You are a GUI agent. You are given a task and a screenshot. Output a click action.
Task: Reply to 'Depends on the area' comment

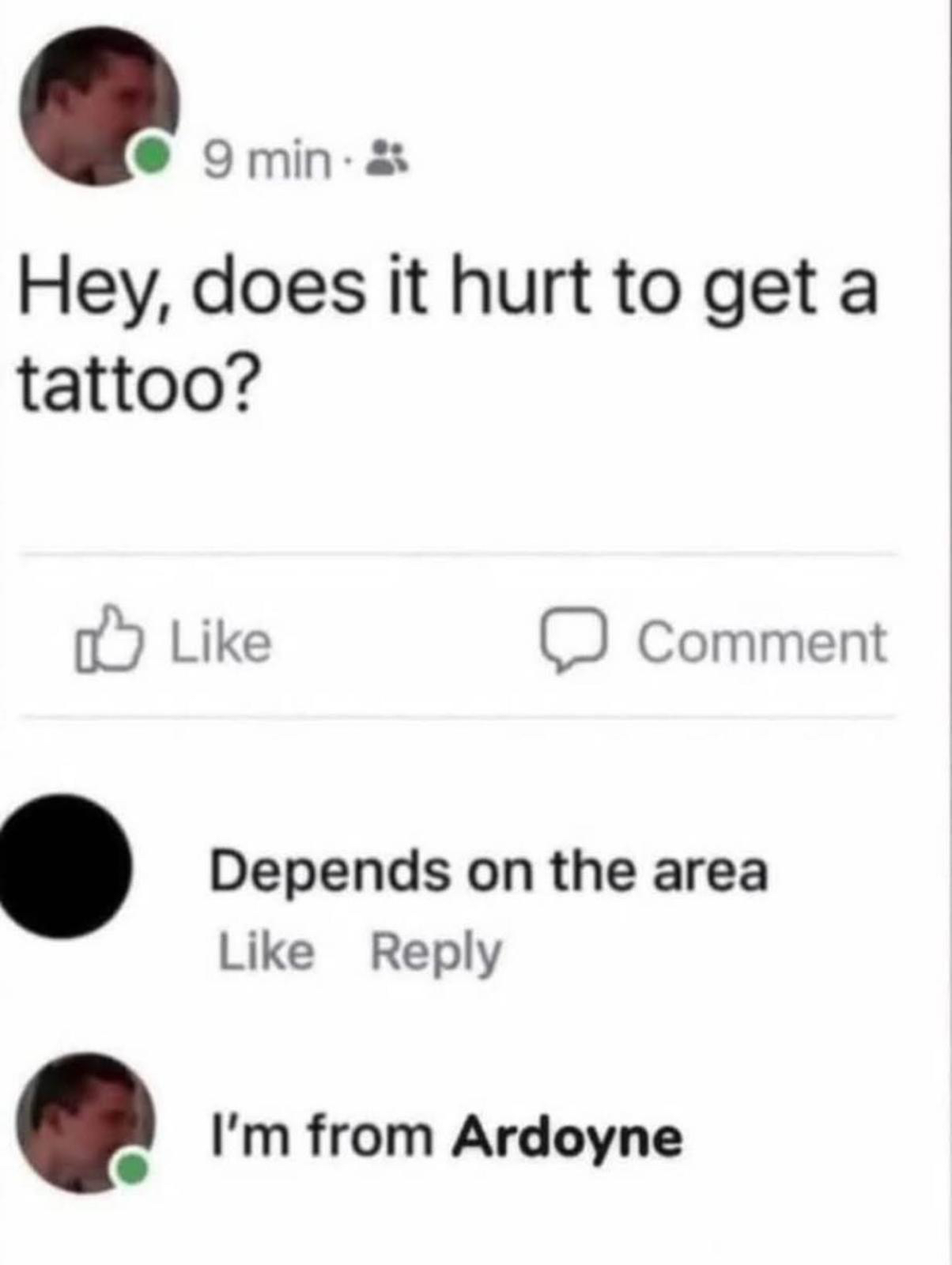click(436, 951)
